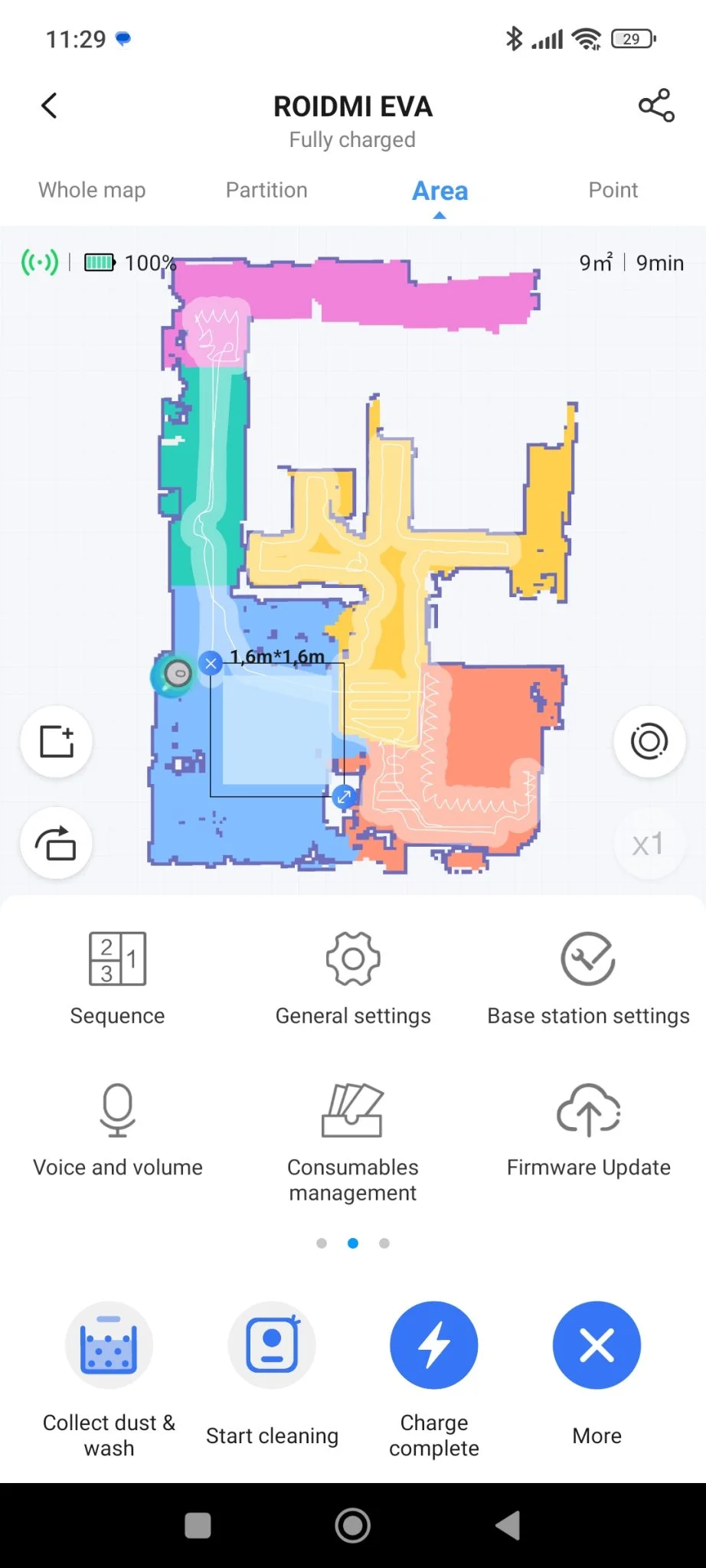This screenshot has width=706, height=1568.
Task: Remove the 1,6m*1,6m cleaning area
Action: coord(211,663)
